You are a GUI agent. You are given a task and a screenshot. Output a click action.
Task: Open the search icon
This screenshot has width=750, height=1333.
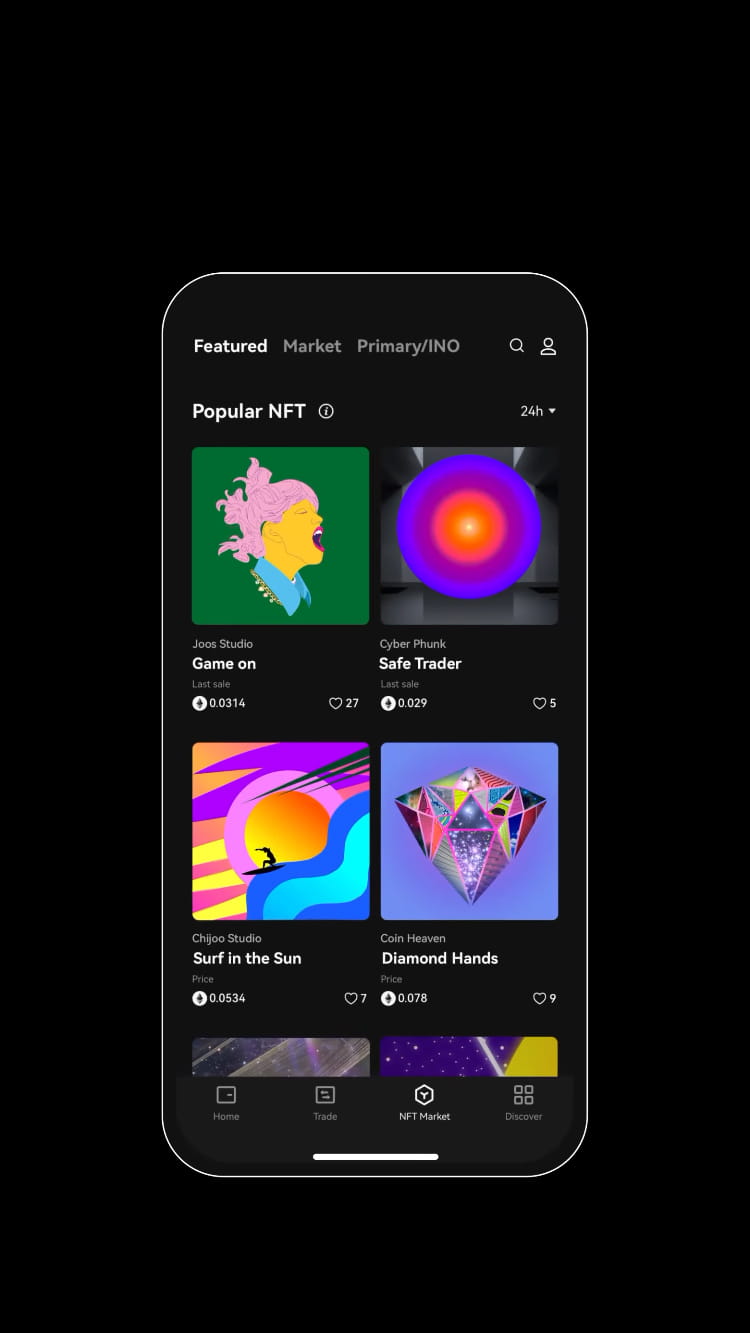(x=517, y=346)
